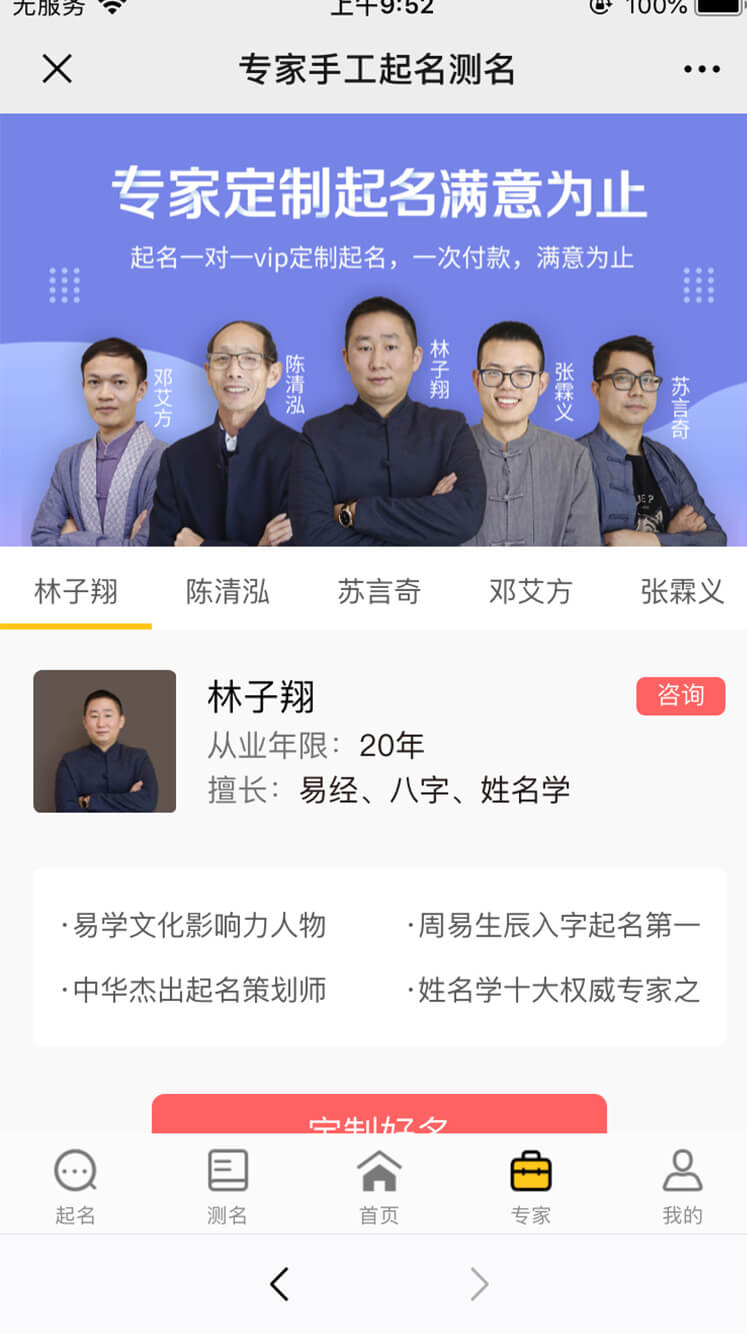This screenshot has height=1334, width=747.
Task: Open the three-dot overflow menu
Action: point(701,69)
